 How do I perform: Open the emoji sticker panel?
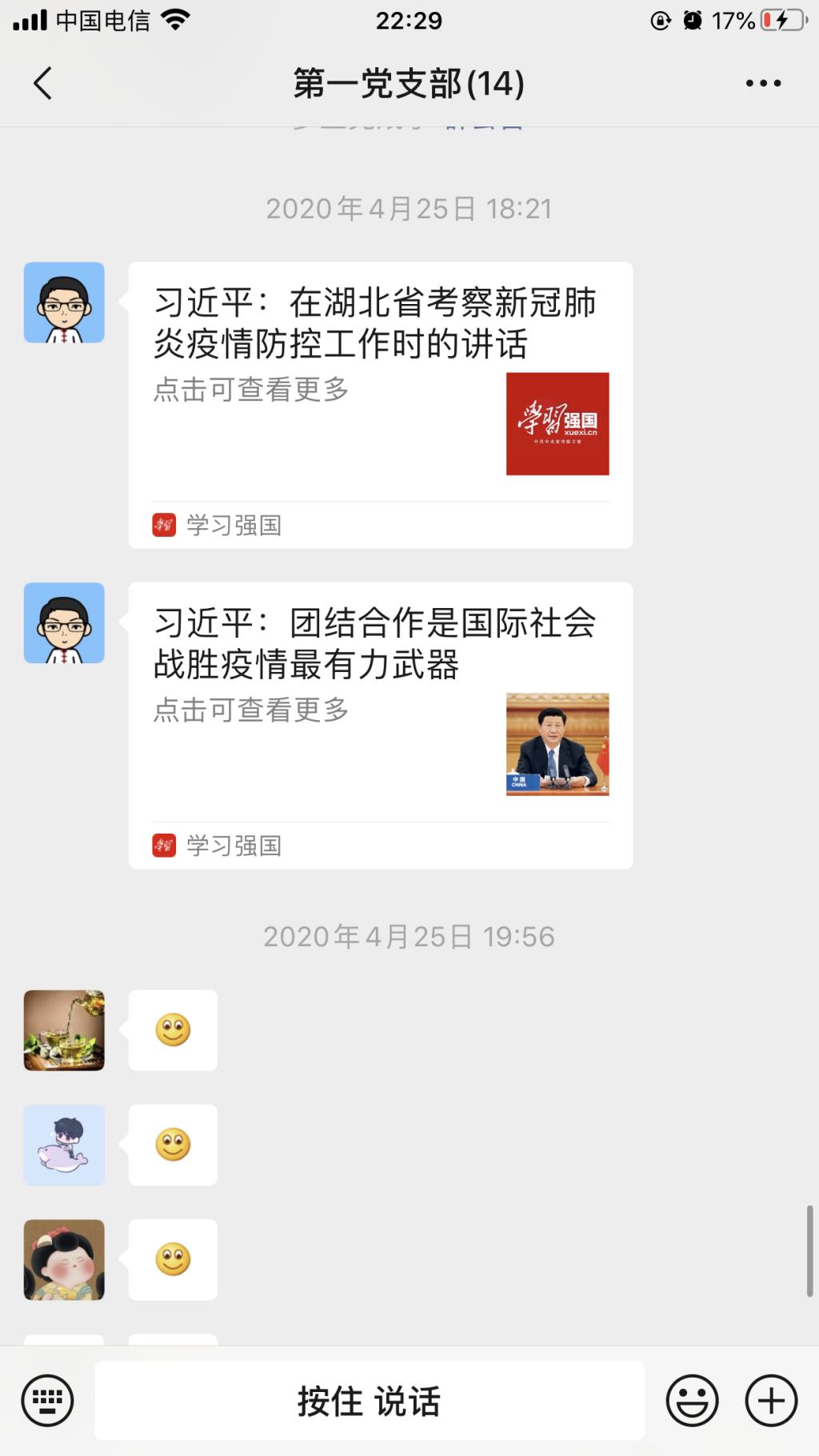point(692,1400)
